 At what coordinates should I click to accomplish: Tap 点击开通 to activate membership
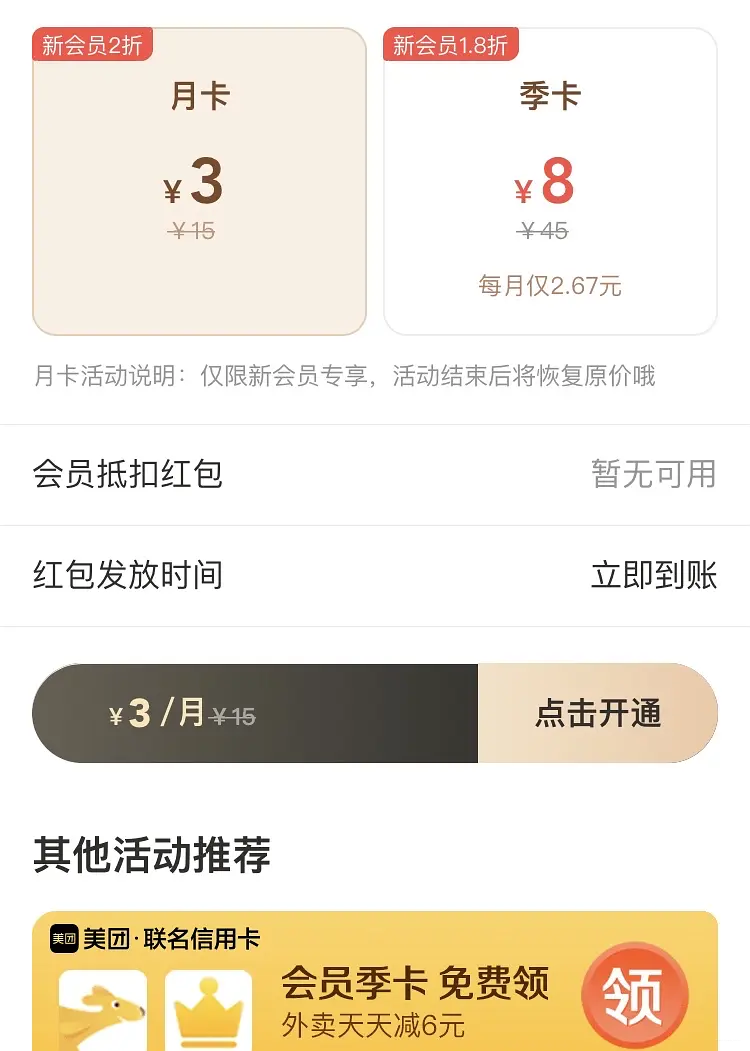pyautogui.click(x=598, y=714)
